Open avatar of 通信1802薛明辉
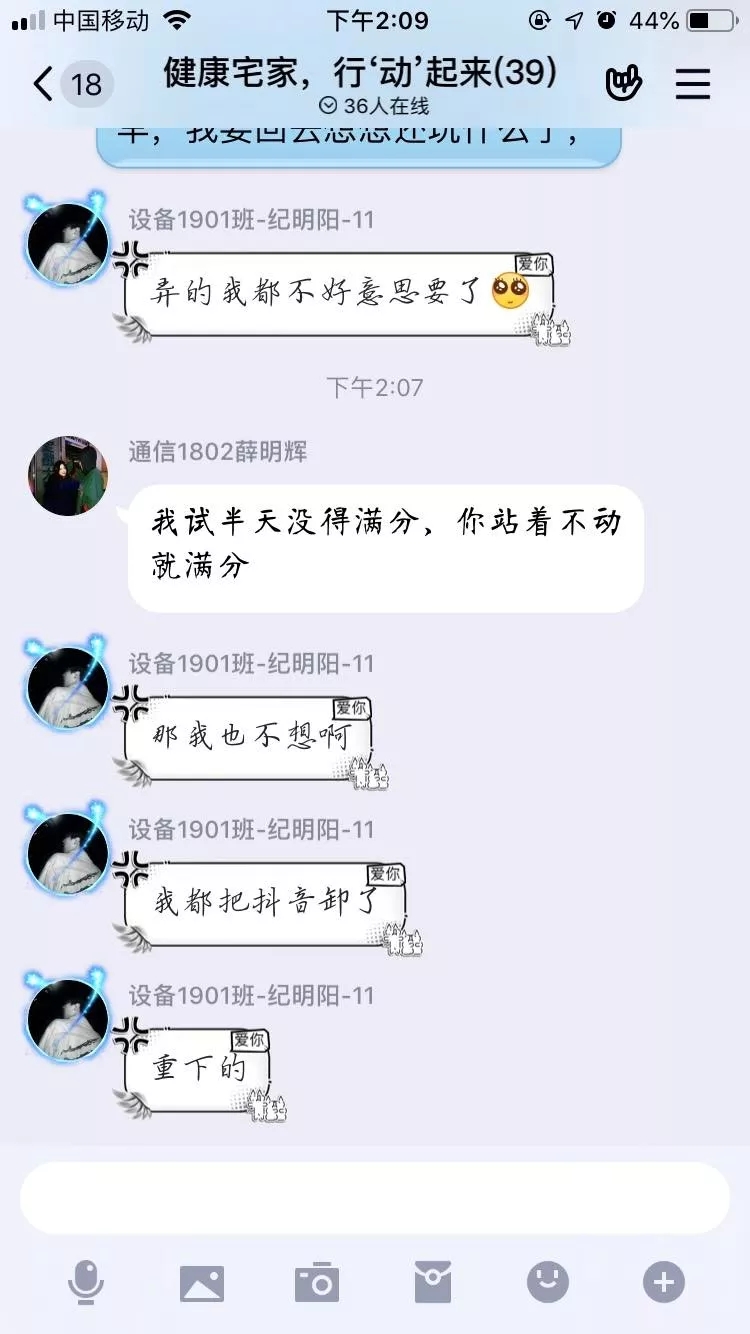Image resolution: width=750 pixels, height=1334 pixels. (67, 476)
